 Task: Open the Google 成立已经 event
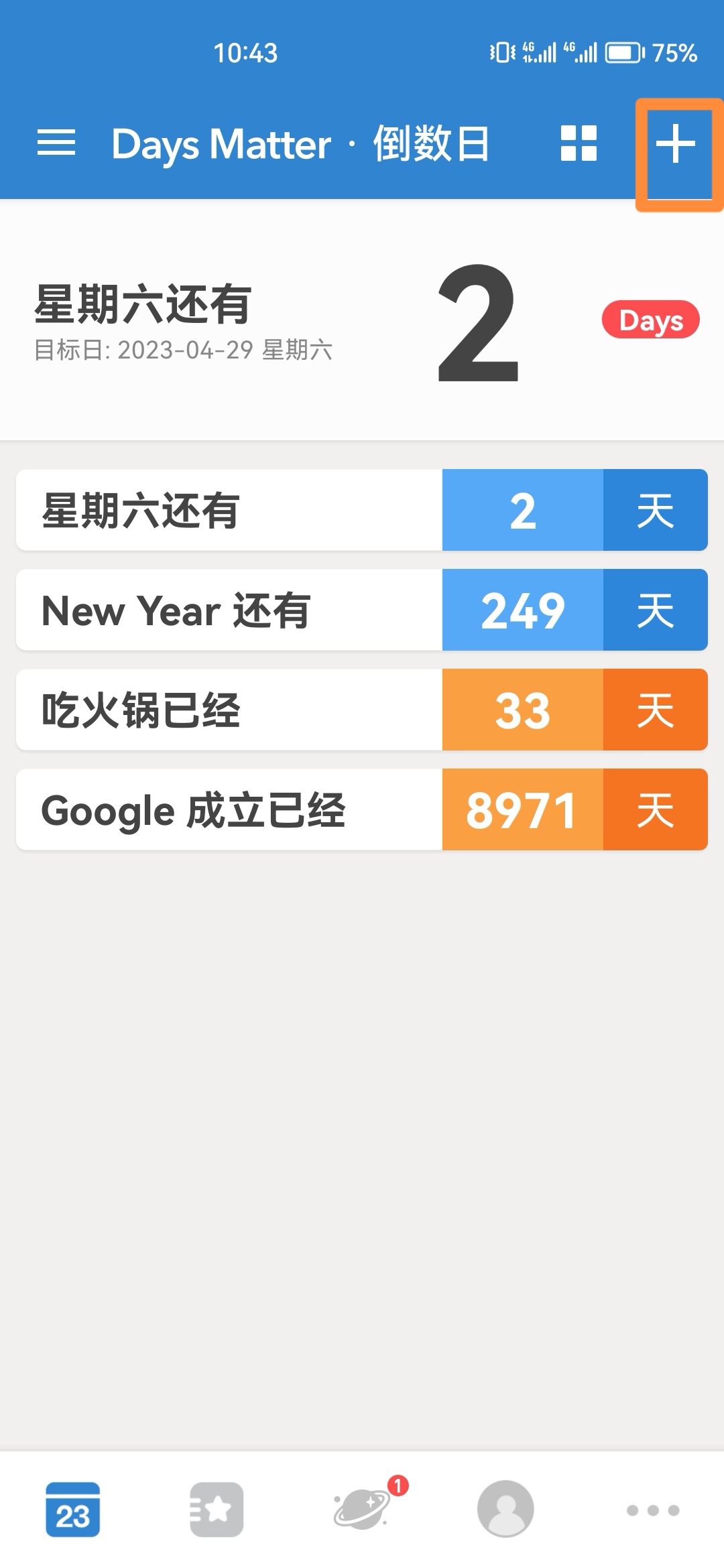(362, 809)
